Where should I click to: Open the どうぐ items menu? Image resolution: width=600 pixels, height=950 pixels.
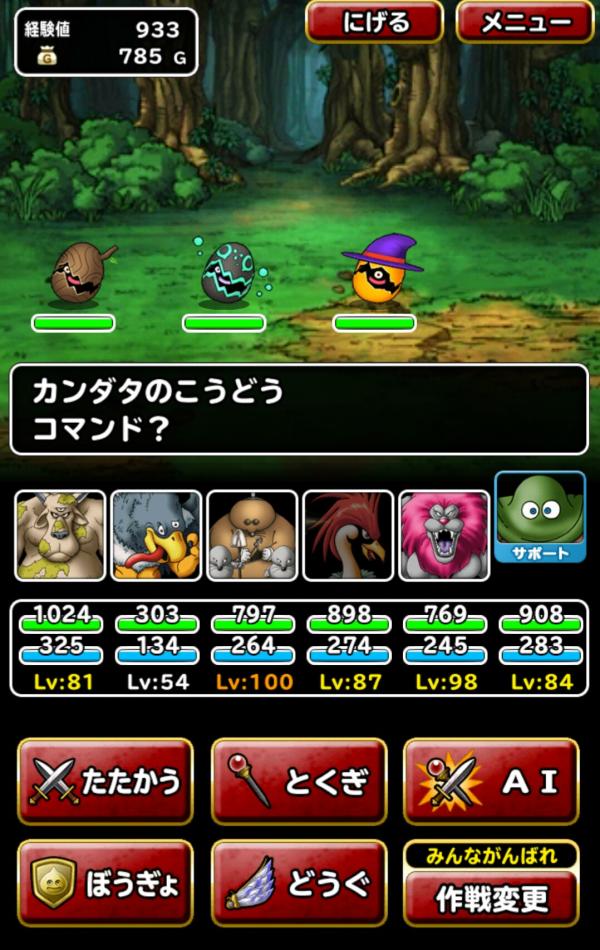(x=298, y=883)
